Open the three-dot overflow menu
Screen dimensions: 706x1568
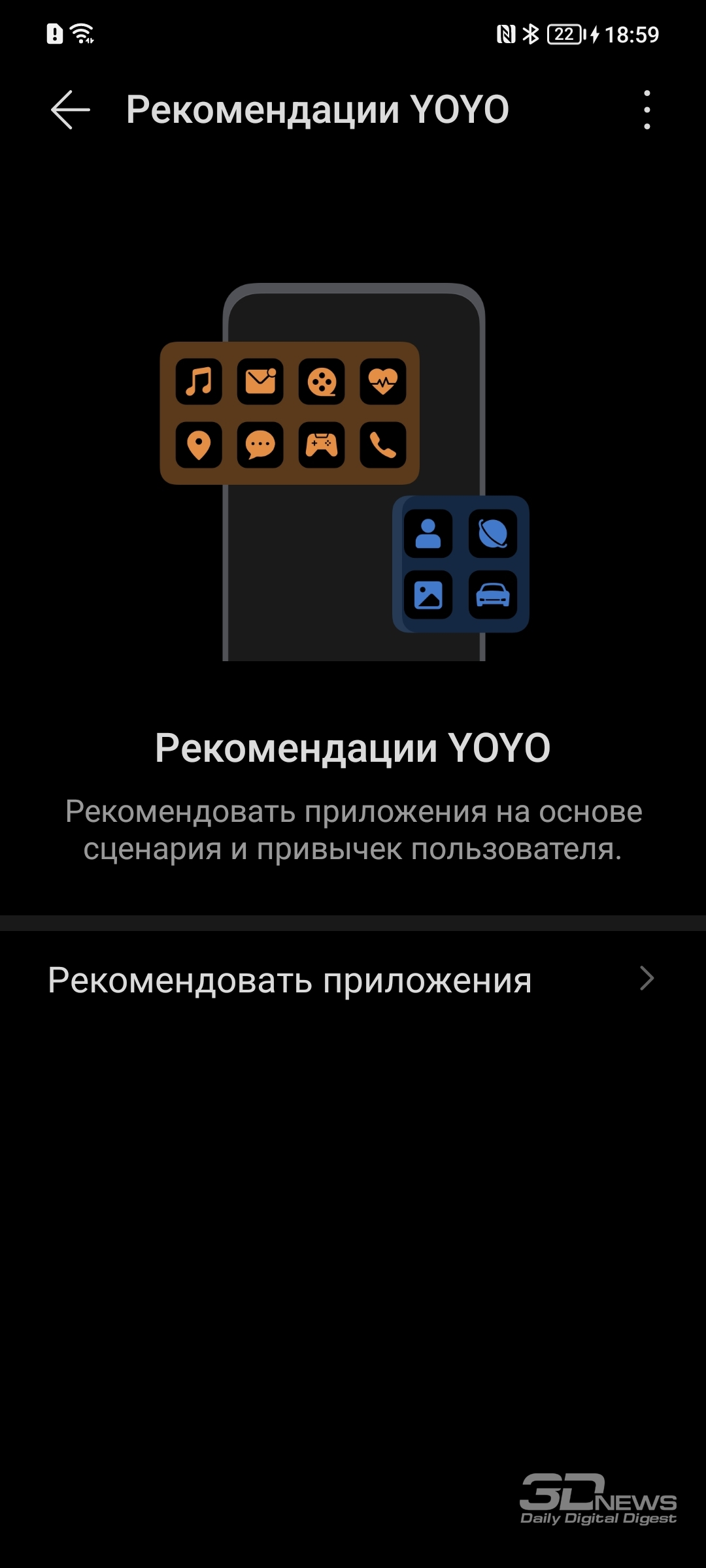647,110
